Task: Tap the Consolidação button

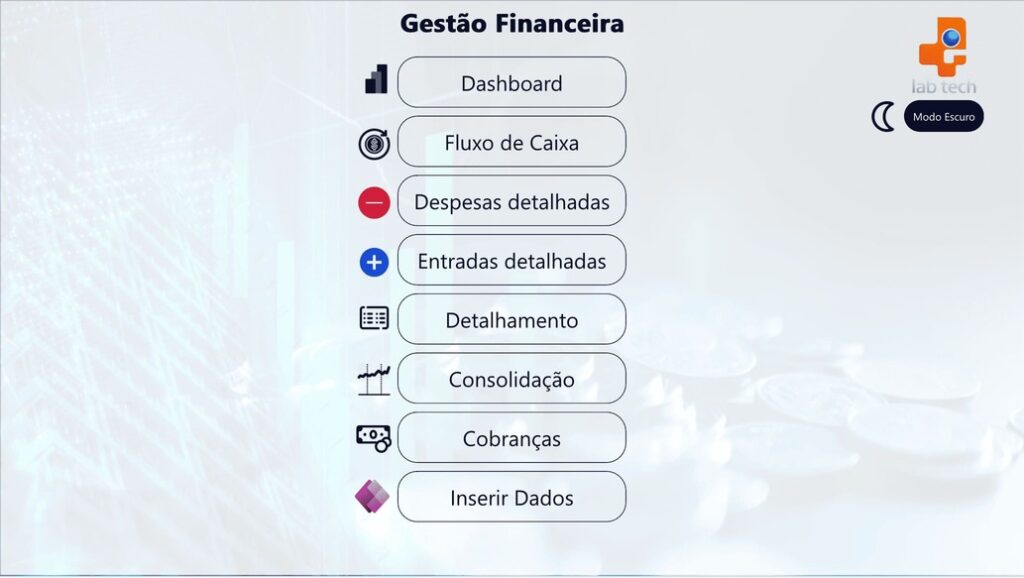Action: pos(511,379)
